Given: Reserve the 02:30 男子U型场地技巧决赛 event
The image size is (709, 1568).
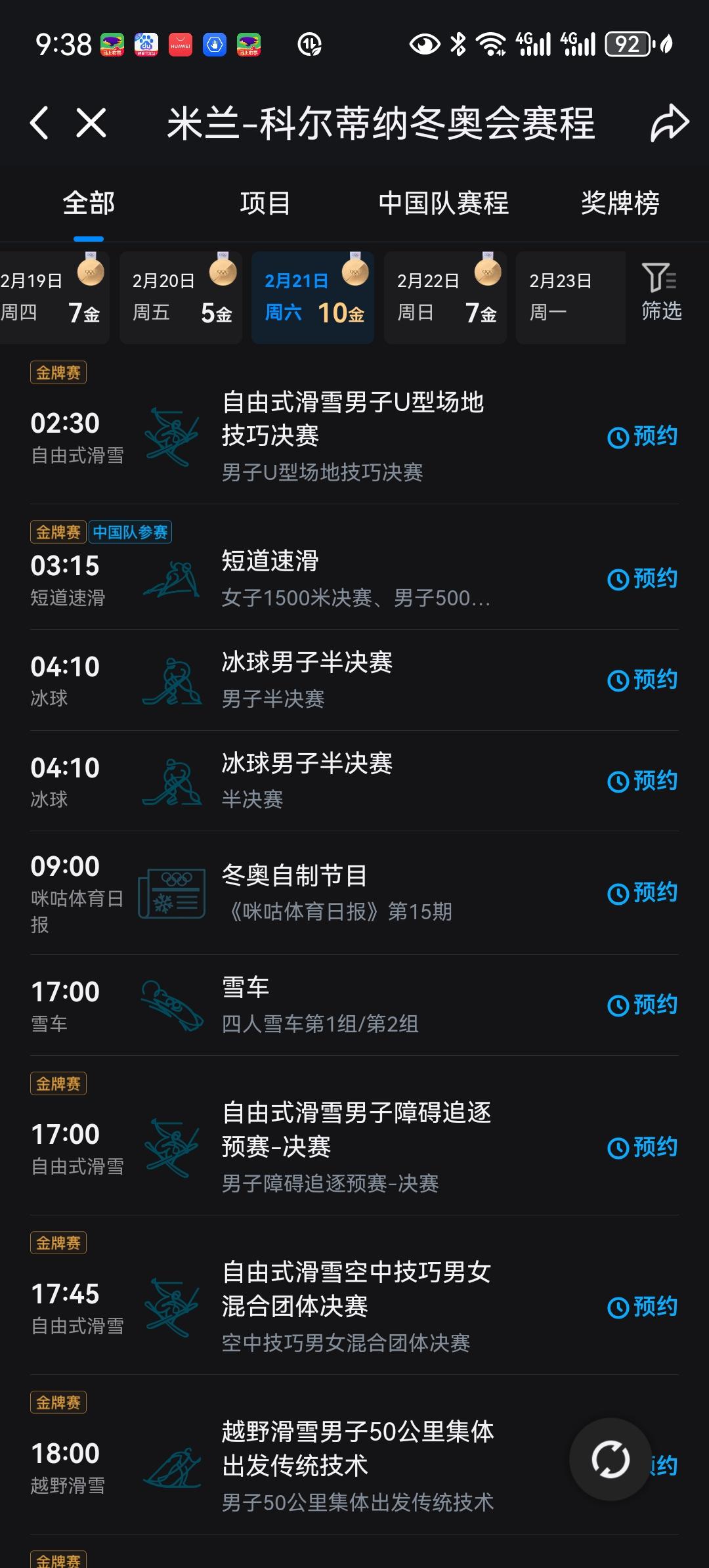Looking at the screenshot, I should point(642,437).
